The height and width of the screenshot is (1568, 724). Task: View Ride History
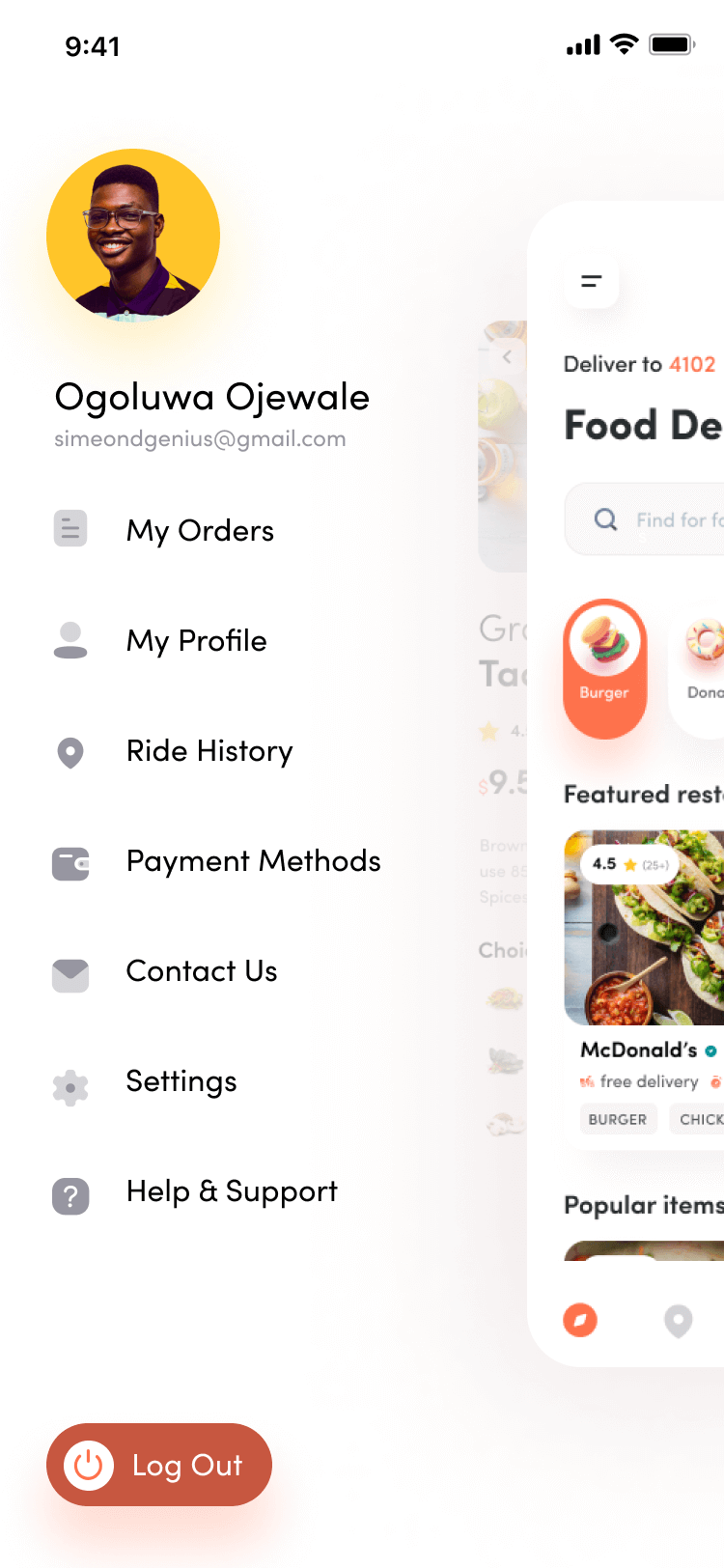coord(209,750)
